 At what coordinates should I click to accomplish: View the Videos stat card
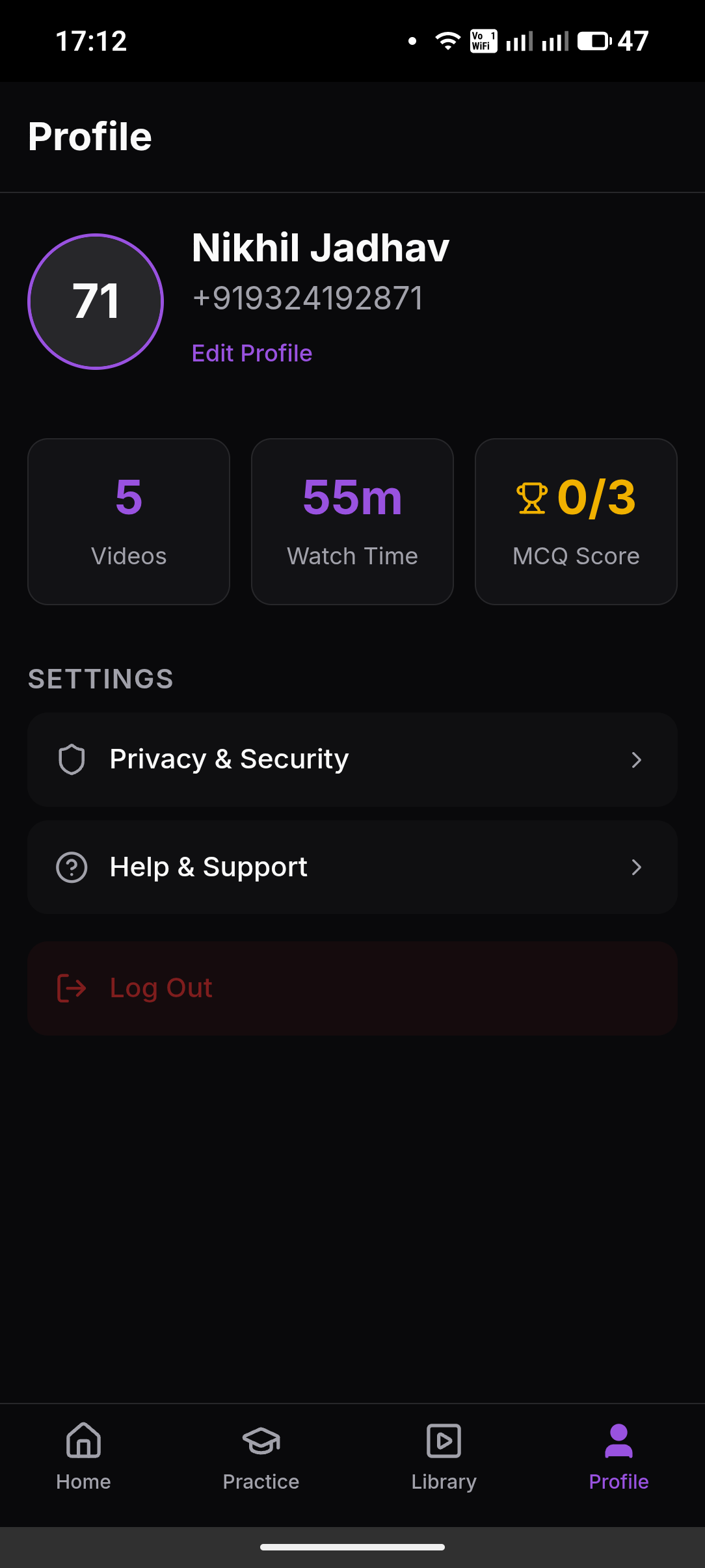click(129, 521)
